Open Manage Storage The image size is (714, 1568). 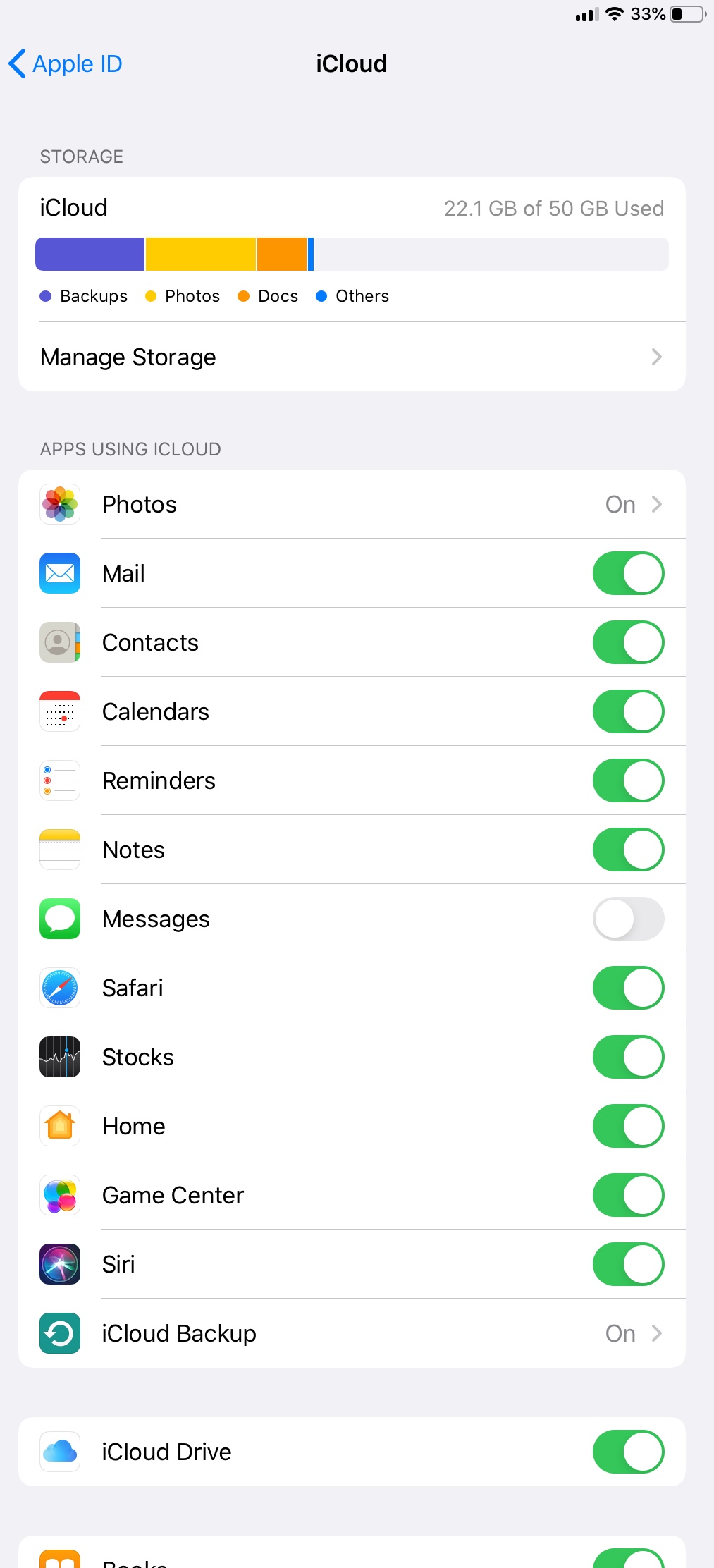coord(351,357)
